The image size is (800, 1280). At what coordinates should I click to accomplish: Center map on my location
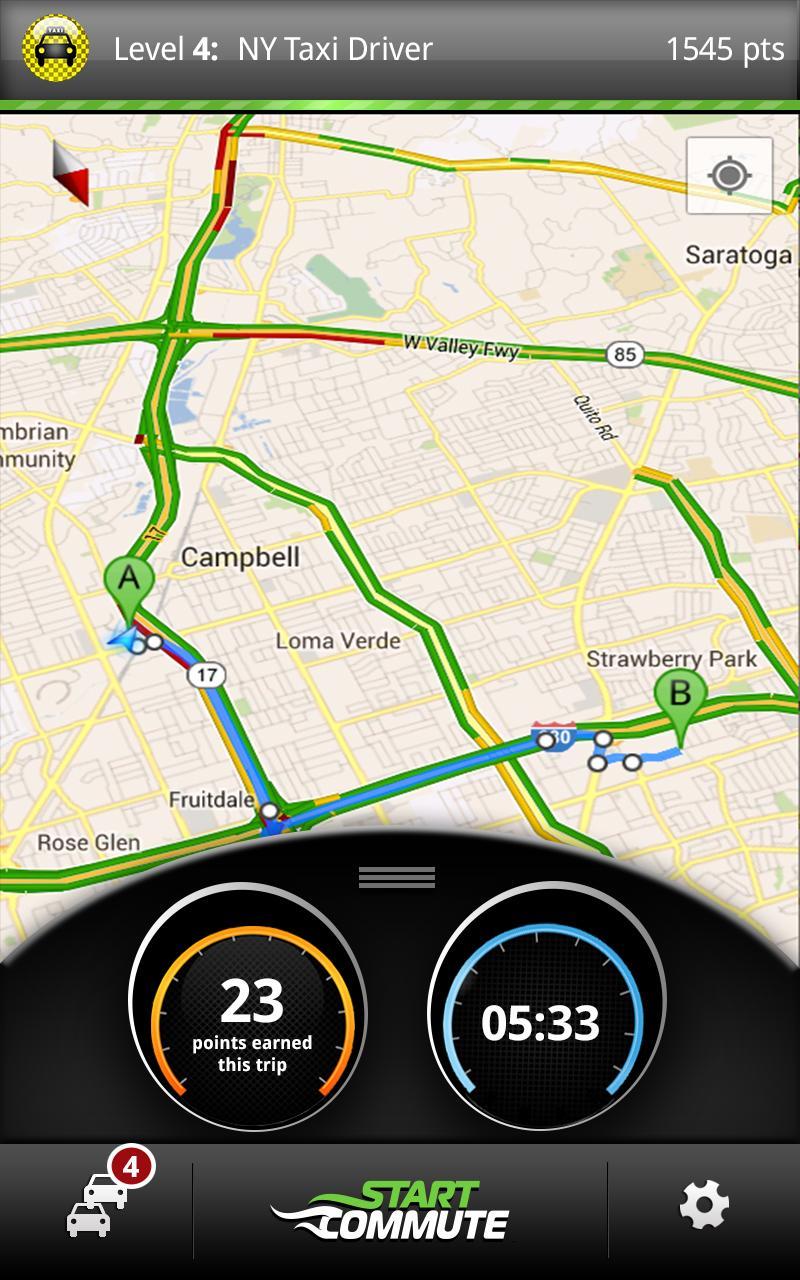pos(729,176)
